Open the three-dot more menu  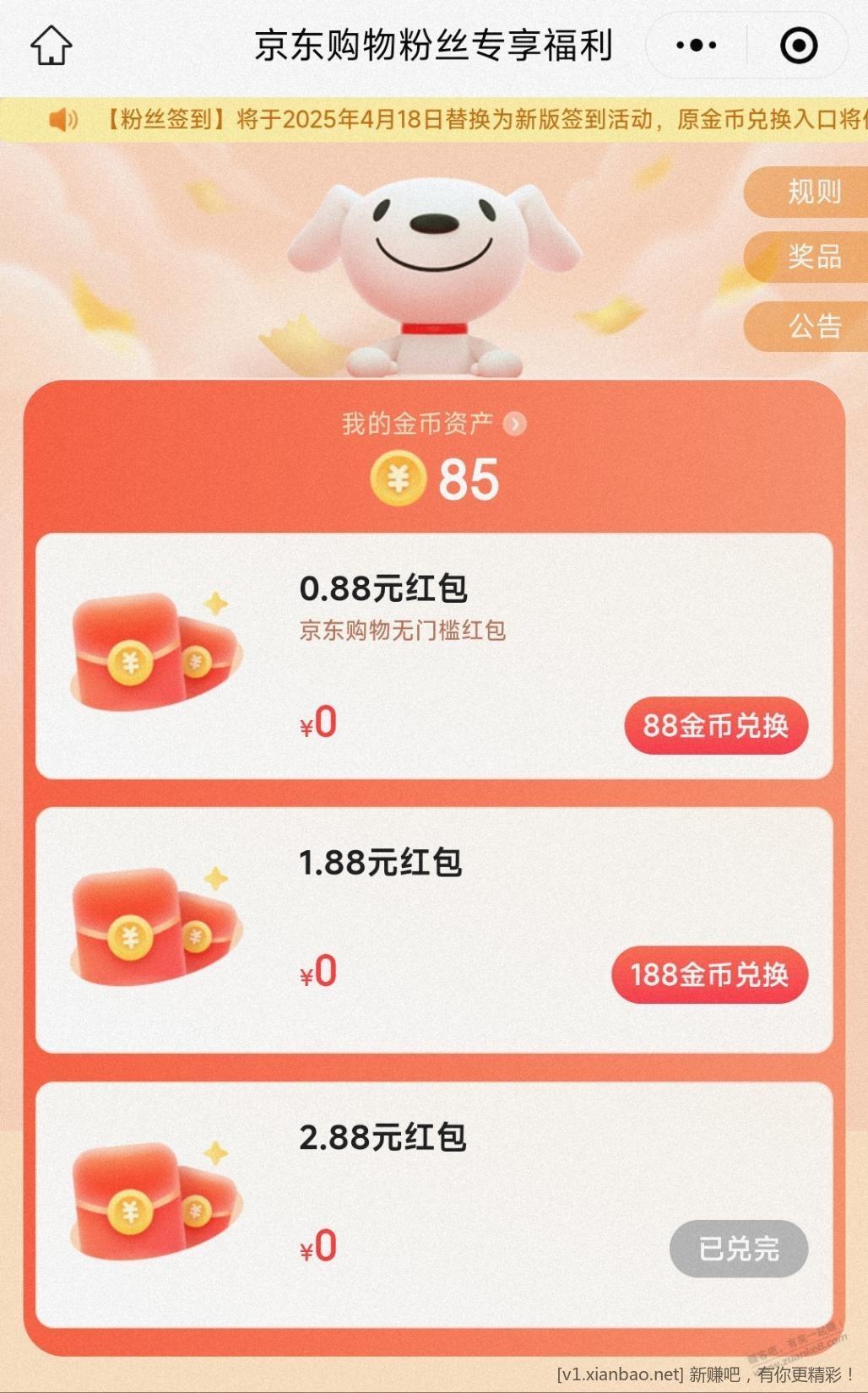(x=697, y=45)
